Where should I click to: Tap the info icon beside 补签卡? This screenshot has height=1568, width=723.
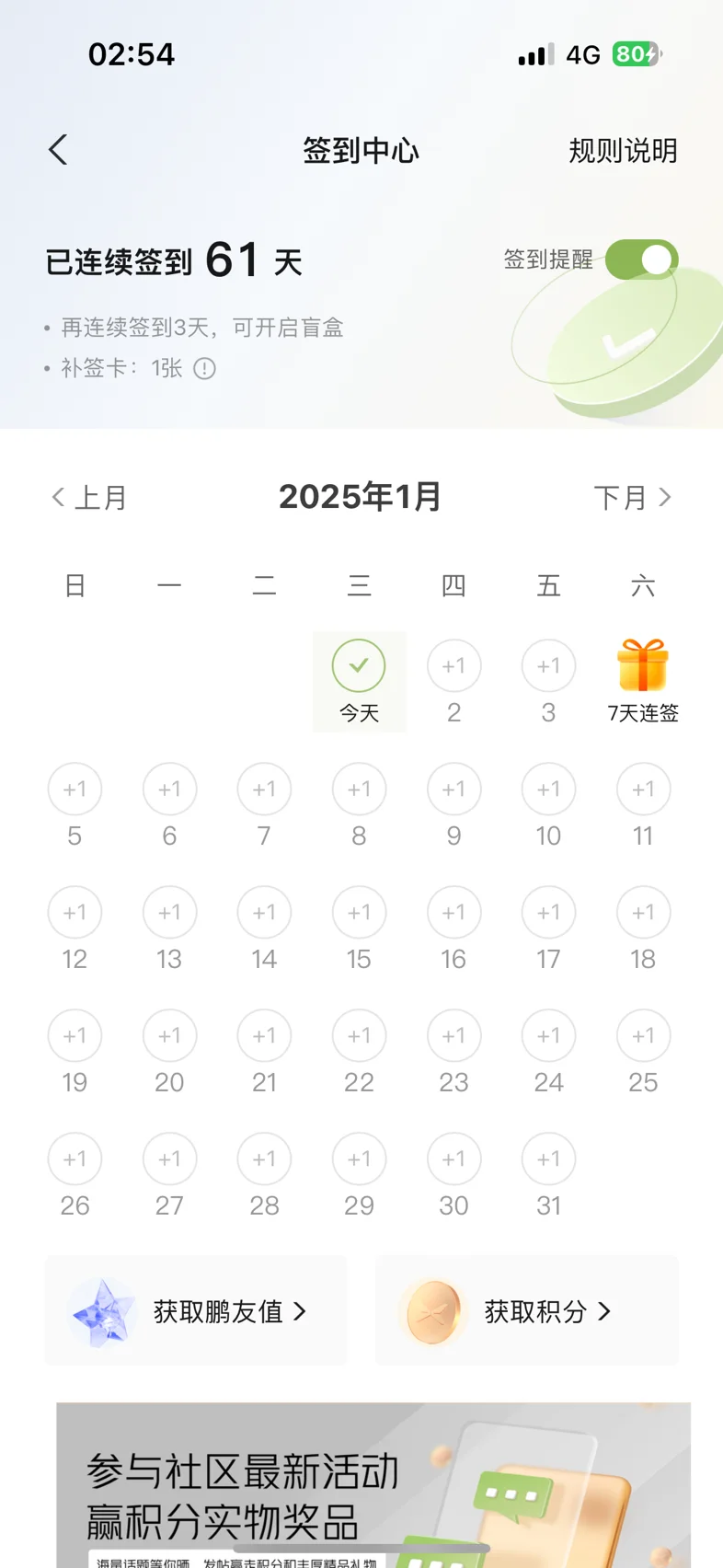(x=204, y=369)
